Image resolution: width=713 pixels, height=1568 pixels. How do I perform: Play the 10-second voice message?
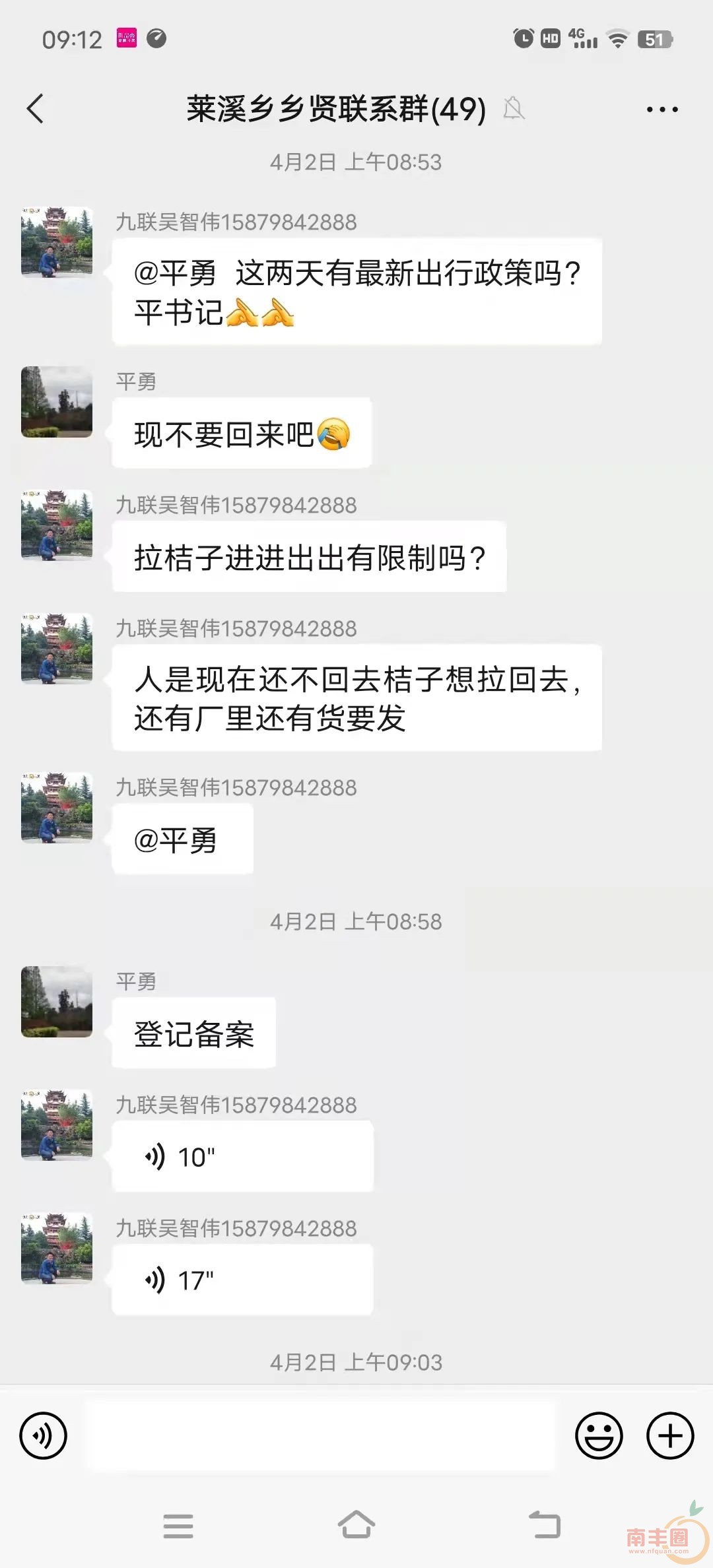242,1156
